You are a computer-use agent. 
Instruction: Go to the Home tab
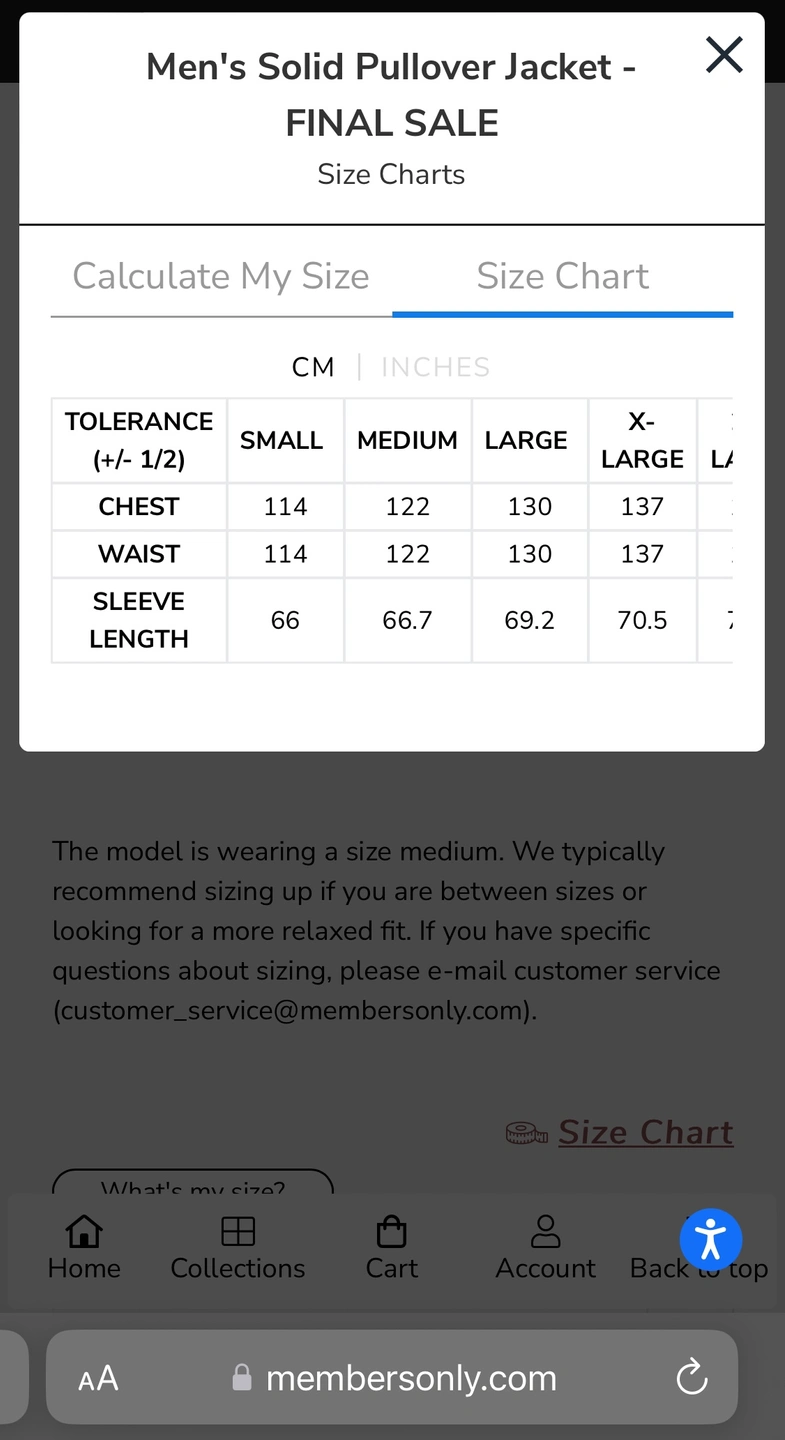coord(84,1247)
